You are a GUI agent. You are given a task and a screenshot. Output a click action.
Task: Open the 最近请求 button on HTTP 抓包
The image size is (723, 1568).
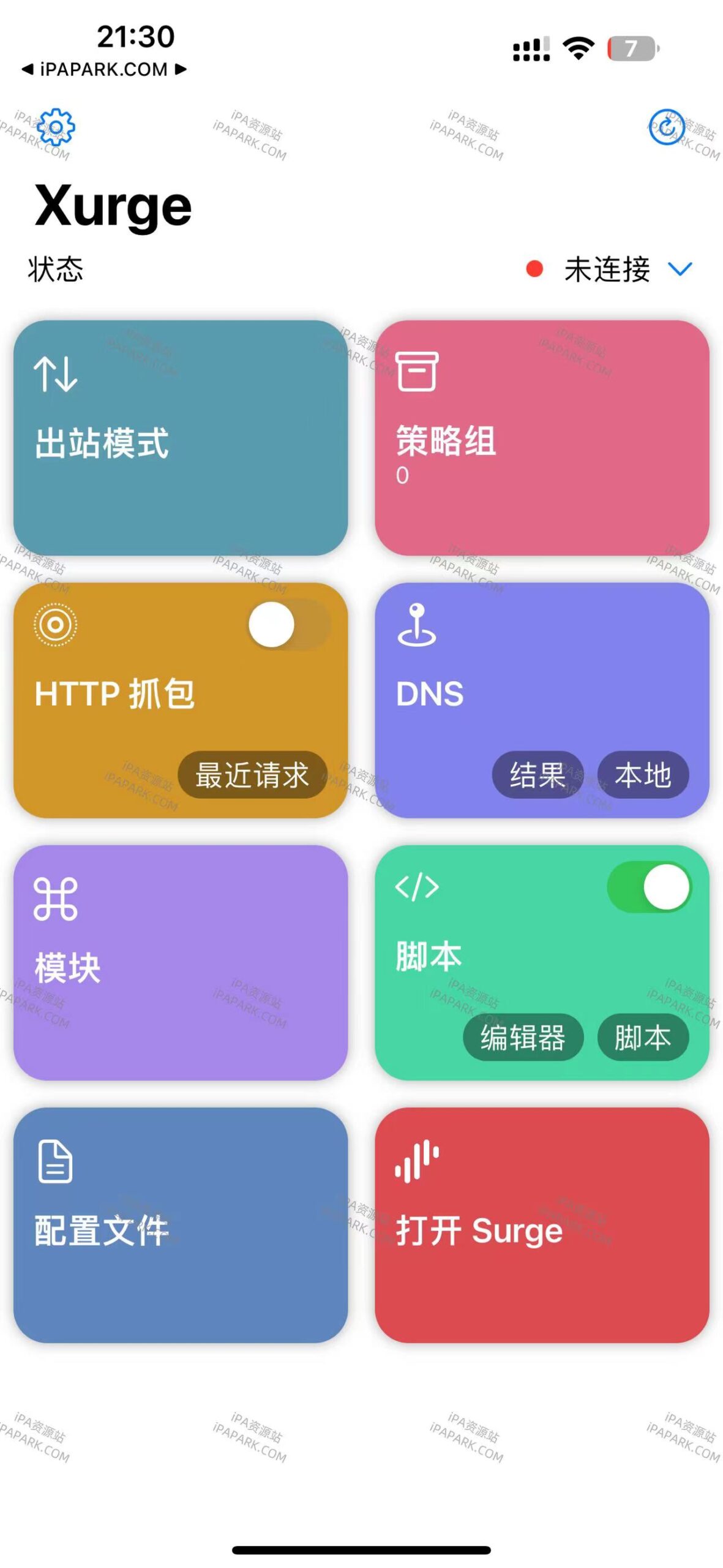pyautogui.click(x=251, y=774)
